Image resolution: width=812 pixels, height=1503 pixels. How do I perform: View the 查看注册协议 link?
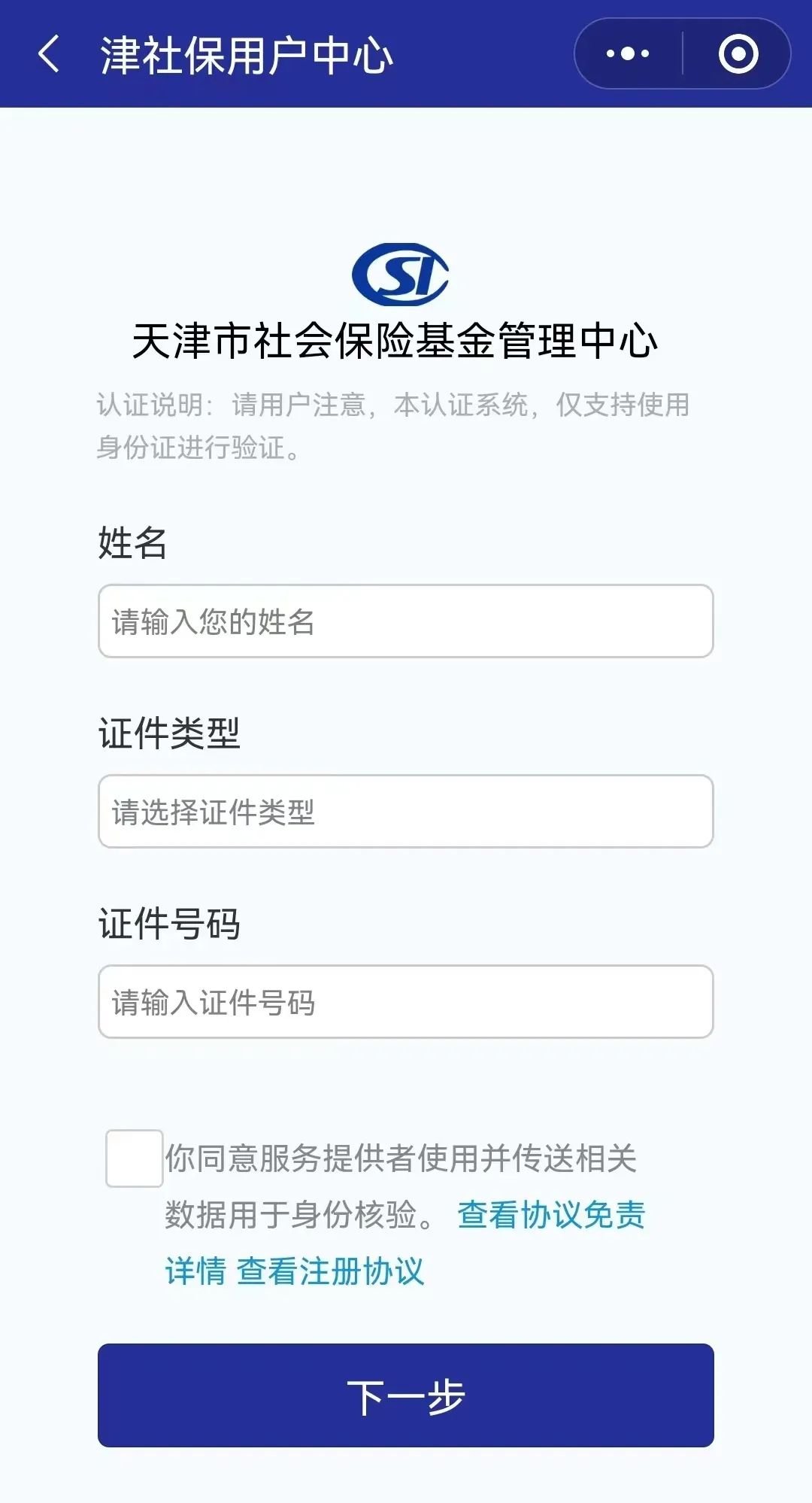[331, 1271]
